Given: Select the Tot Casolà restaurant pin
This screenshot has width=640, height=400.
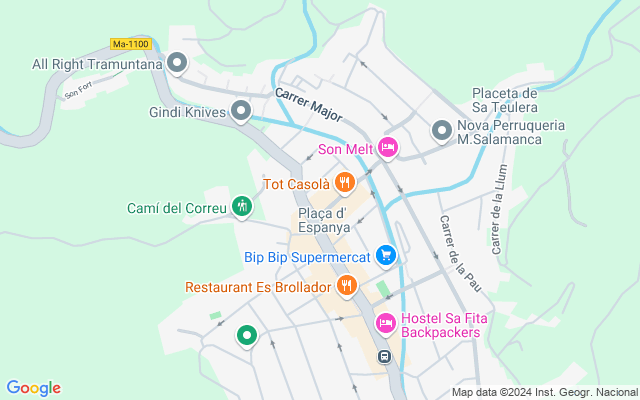Looking at the screenshot, I should point(345,183).
